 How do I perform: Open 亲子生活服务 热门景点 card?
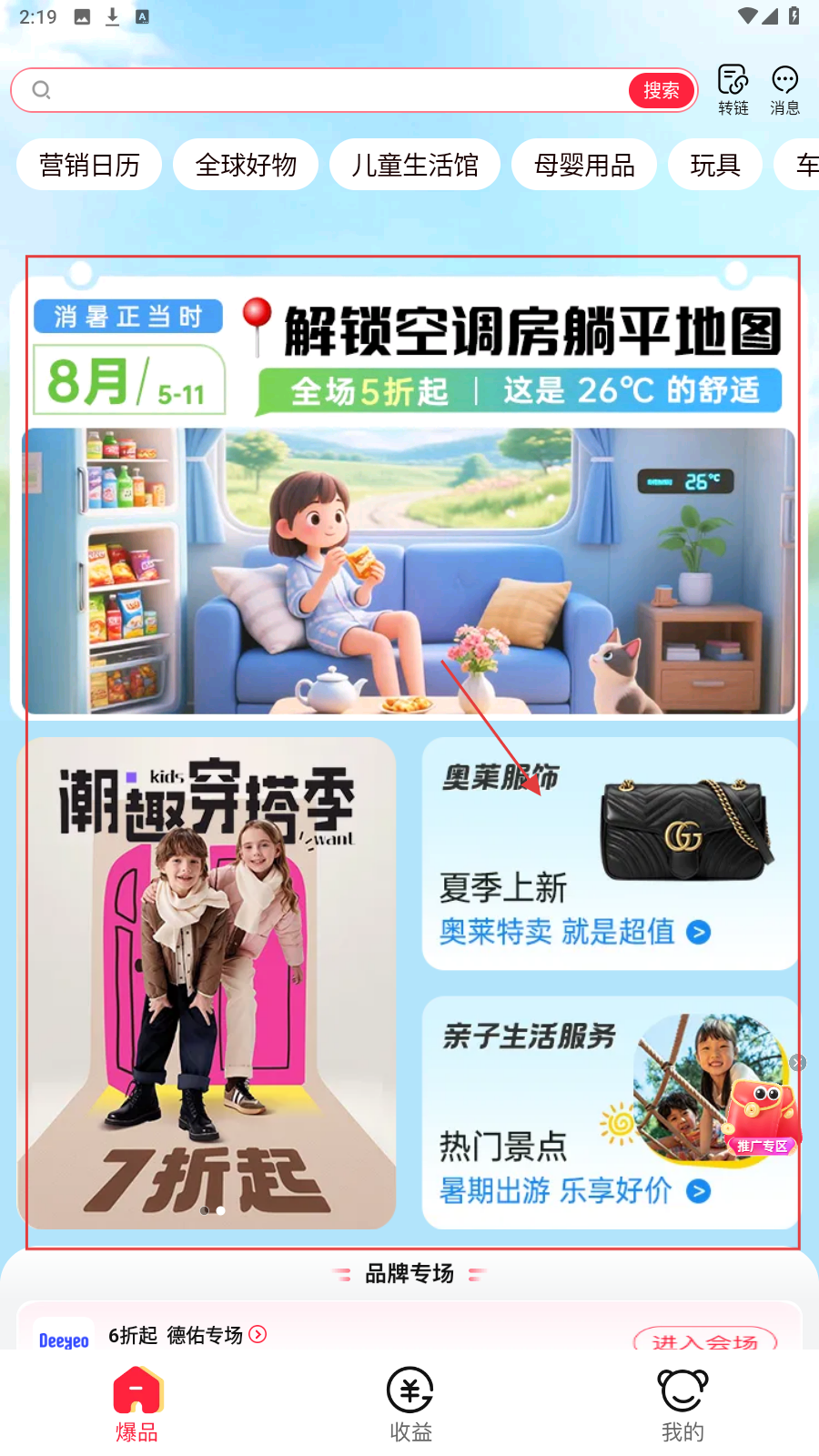click(x=564, y=1112)
